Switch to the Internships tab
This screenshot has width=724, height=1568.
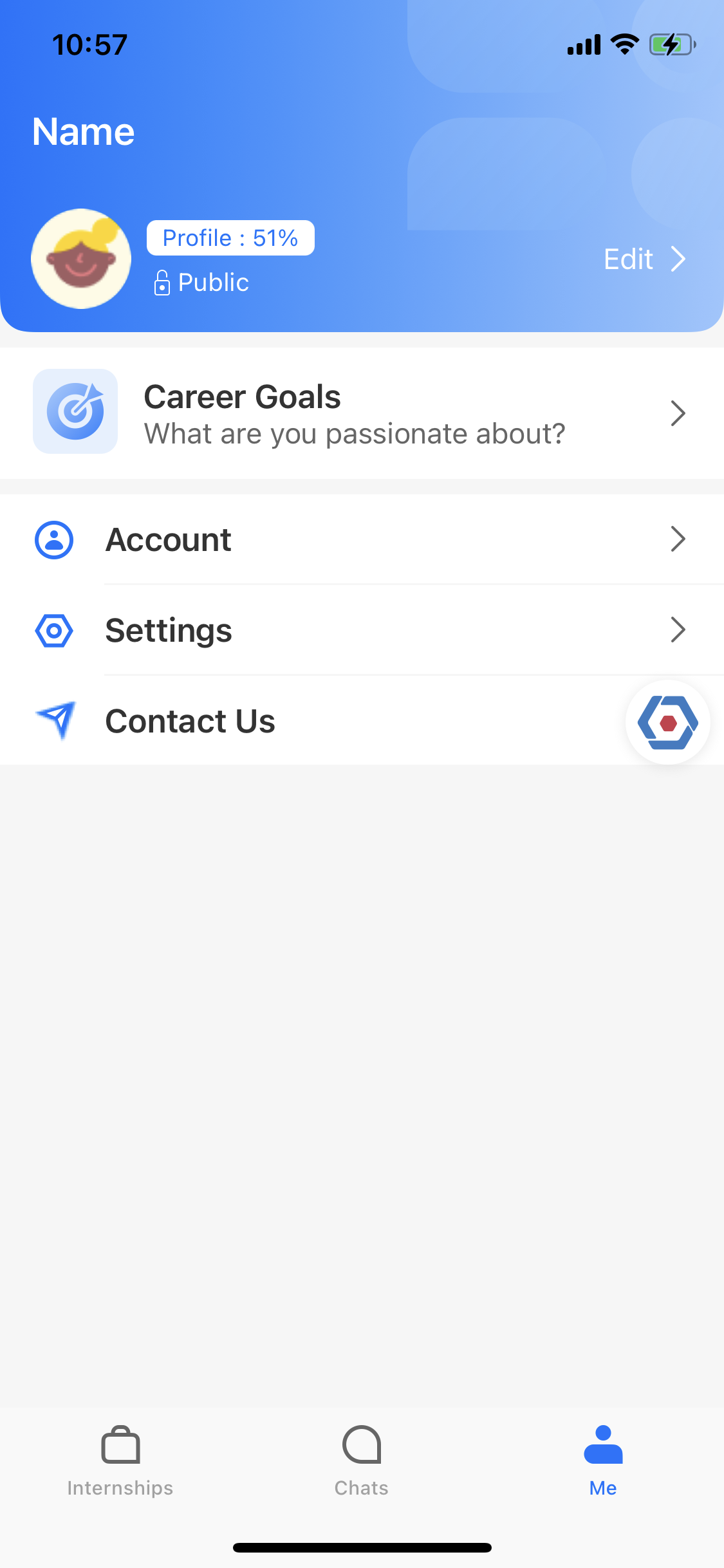(120, 1461)
